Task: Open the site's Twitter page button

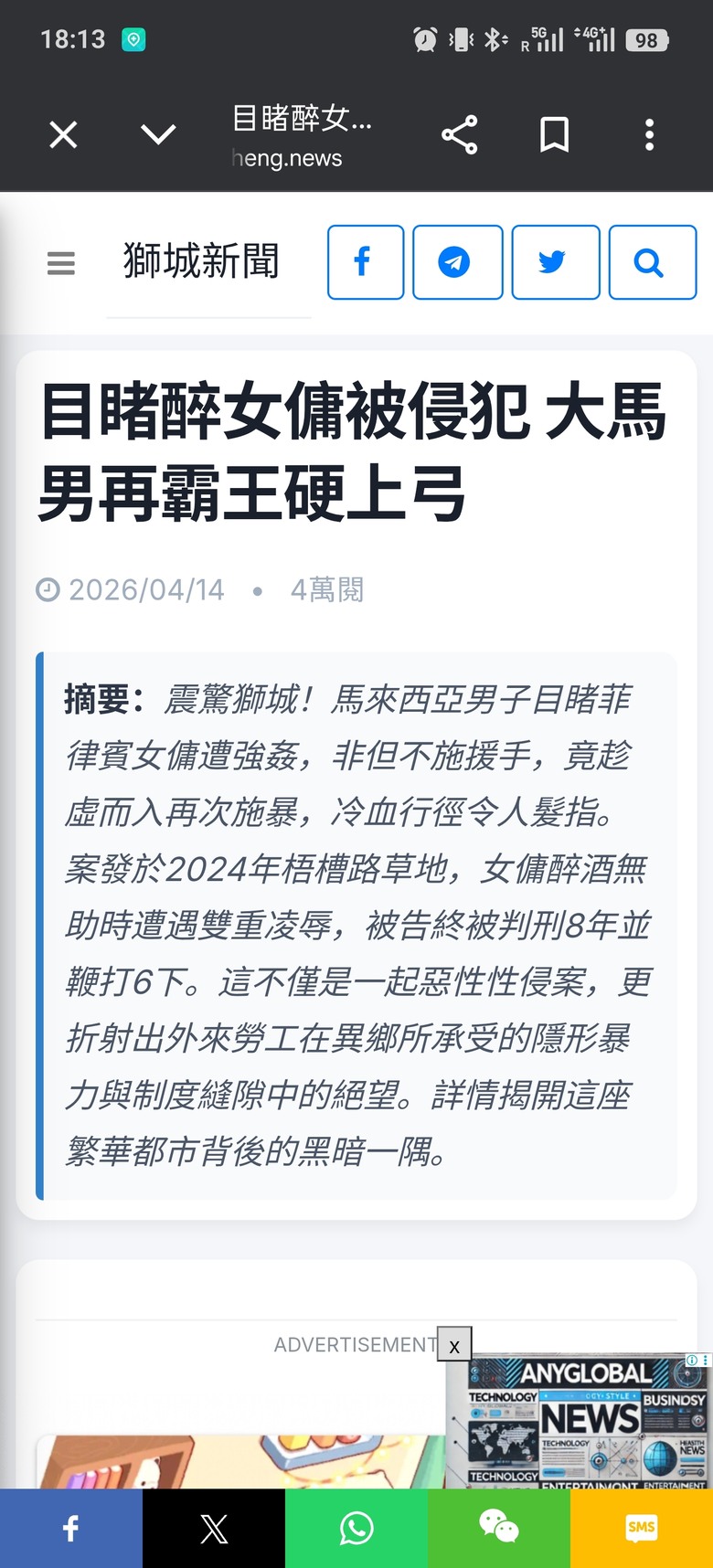Action: (556, 262)
